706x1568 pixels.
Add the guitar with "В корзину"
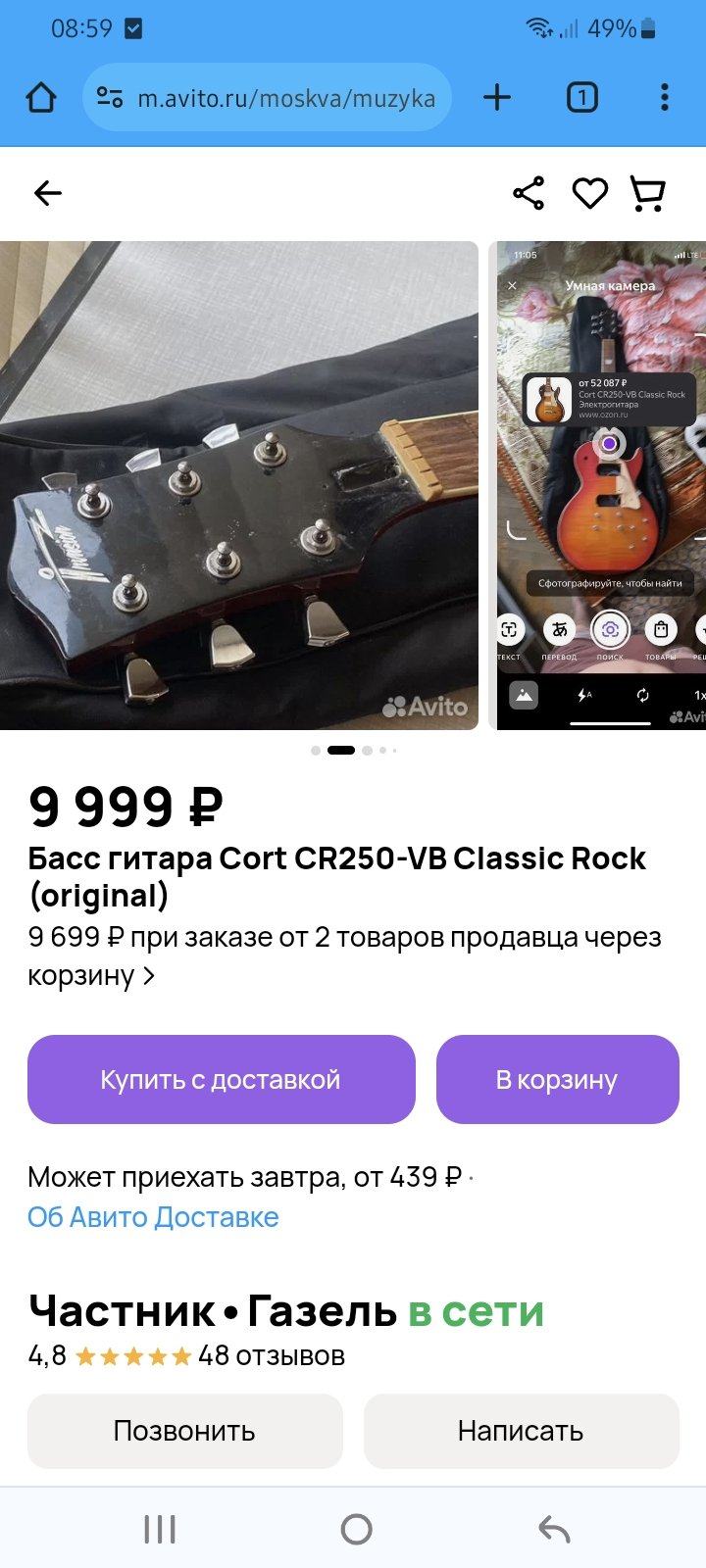click(557, 1079)
